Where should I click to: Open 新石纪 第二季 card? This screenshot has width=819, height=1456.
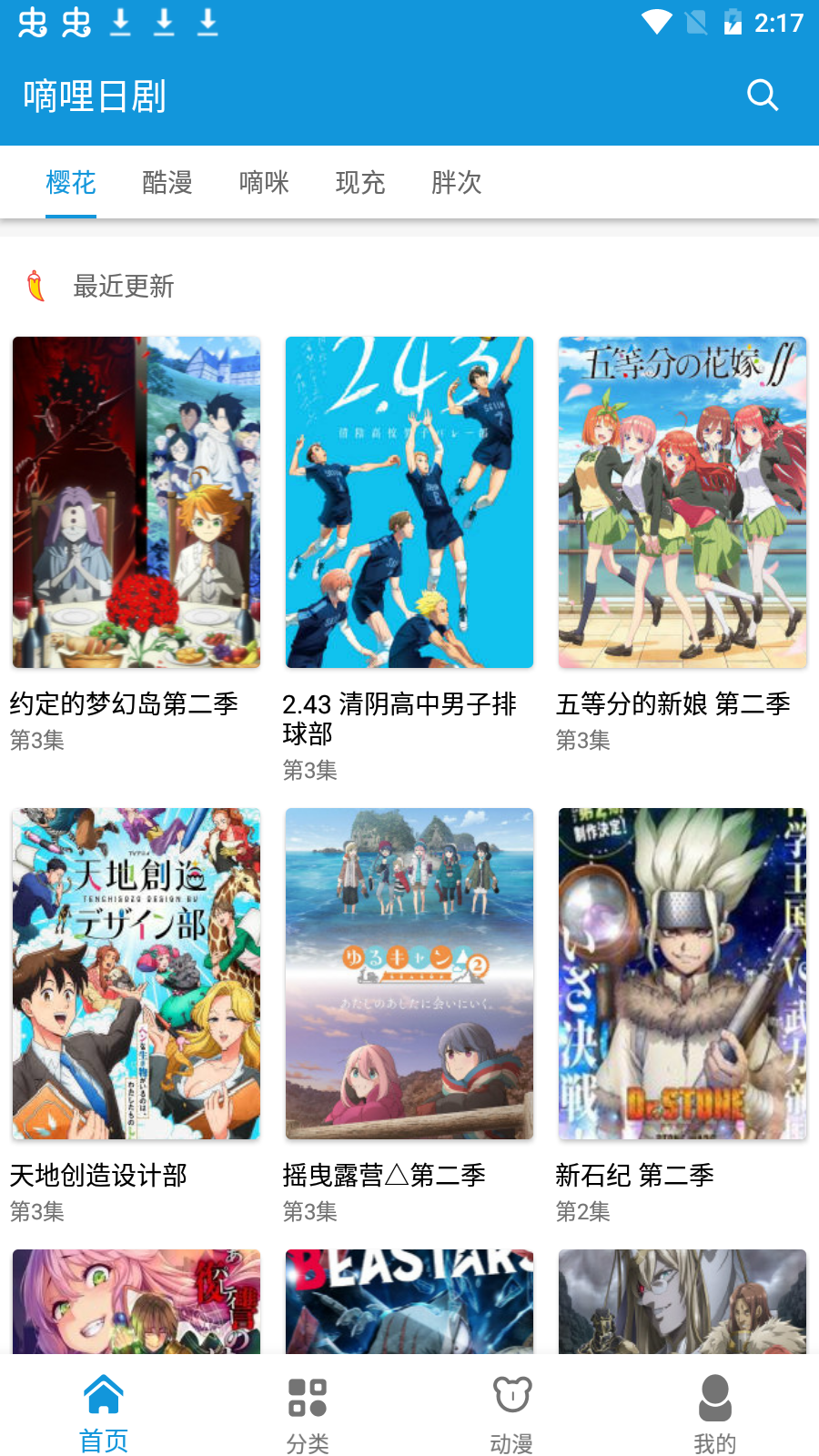coord(682,974)
